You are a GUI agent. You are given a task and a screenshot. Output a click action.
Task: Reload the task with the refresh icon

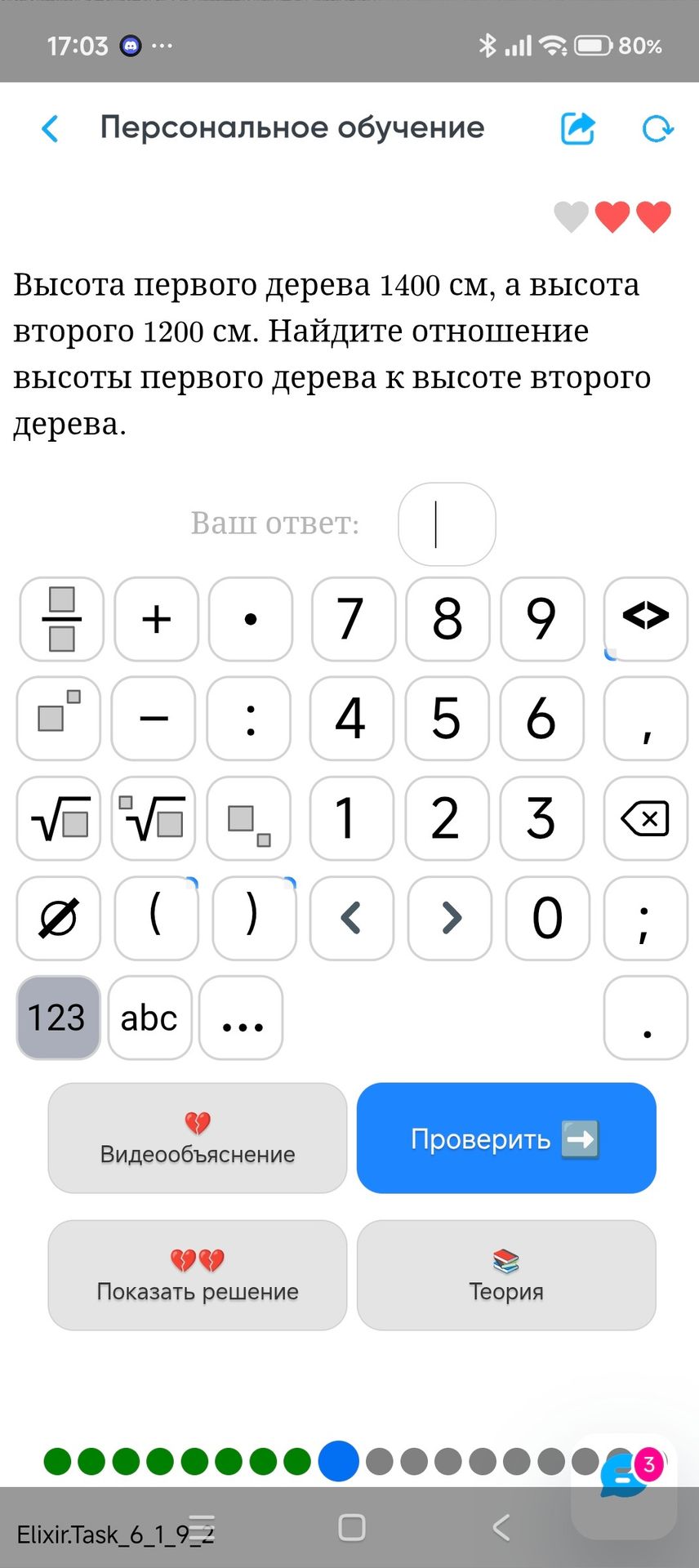point(657,129)
